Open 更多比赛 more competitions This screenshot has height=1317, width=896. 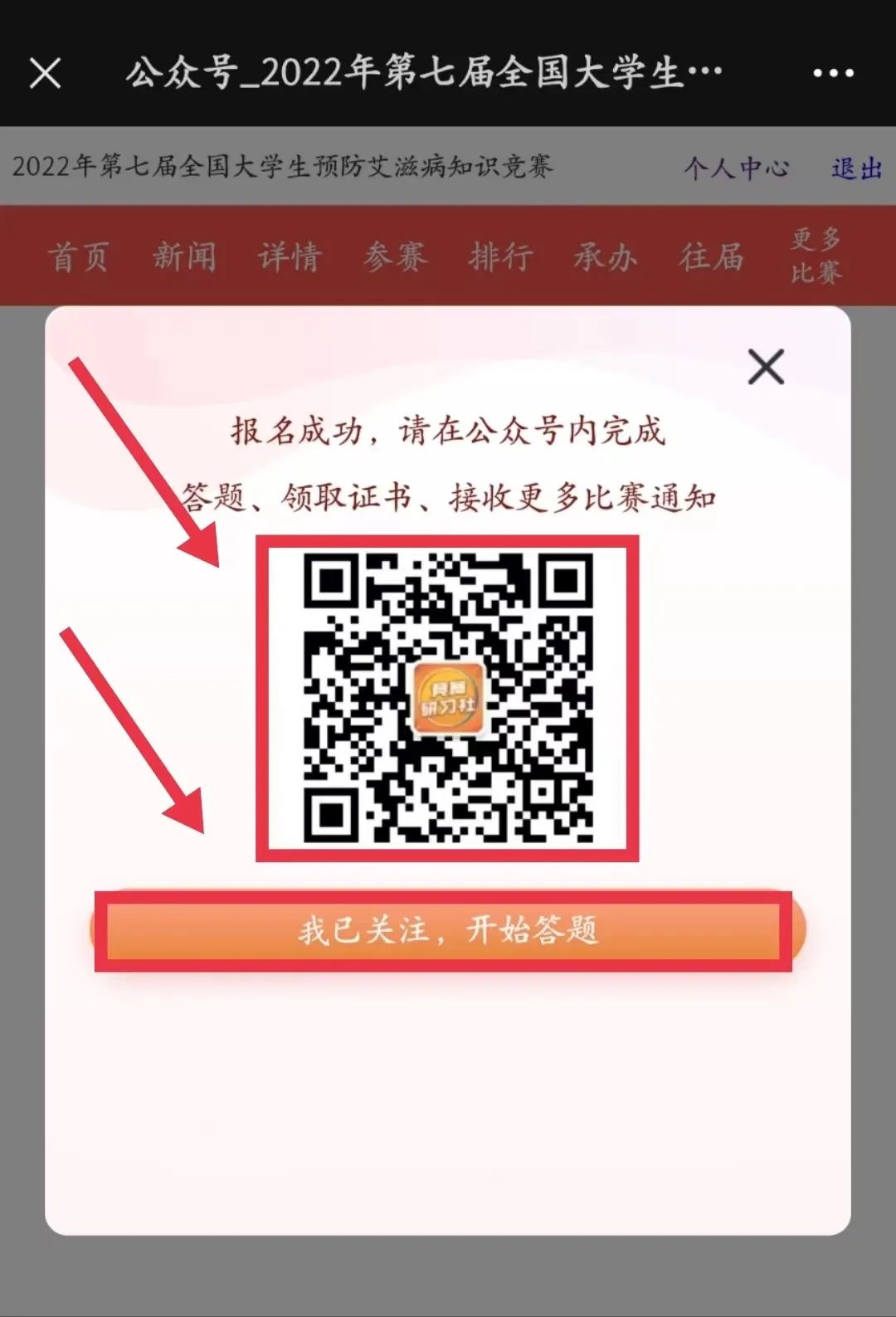(x=816, y=256)
